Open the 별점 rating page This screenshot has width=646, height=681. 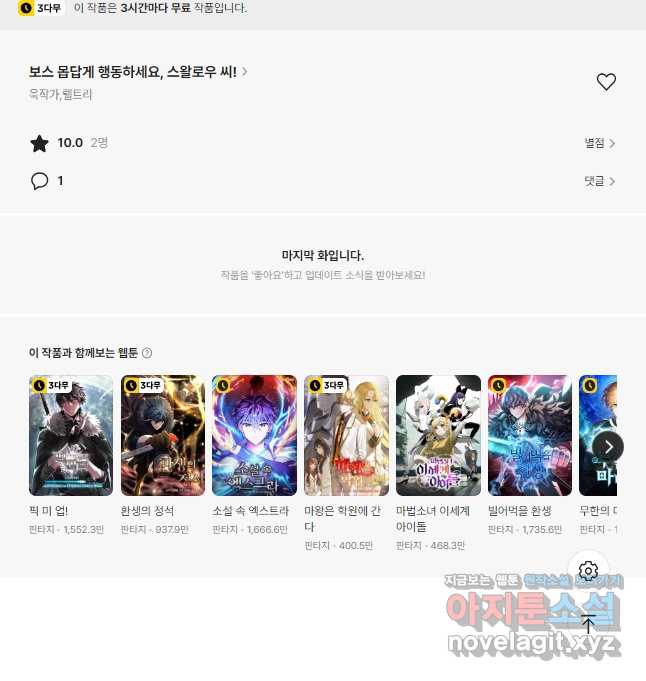[600, 143]
